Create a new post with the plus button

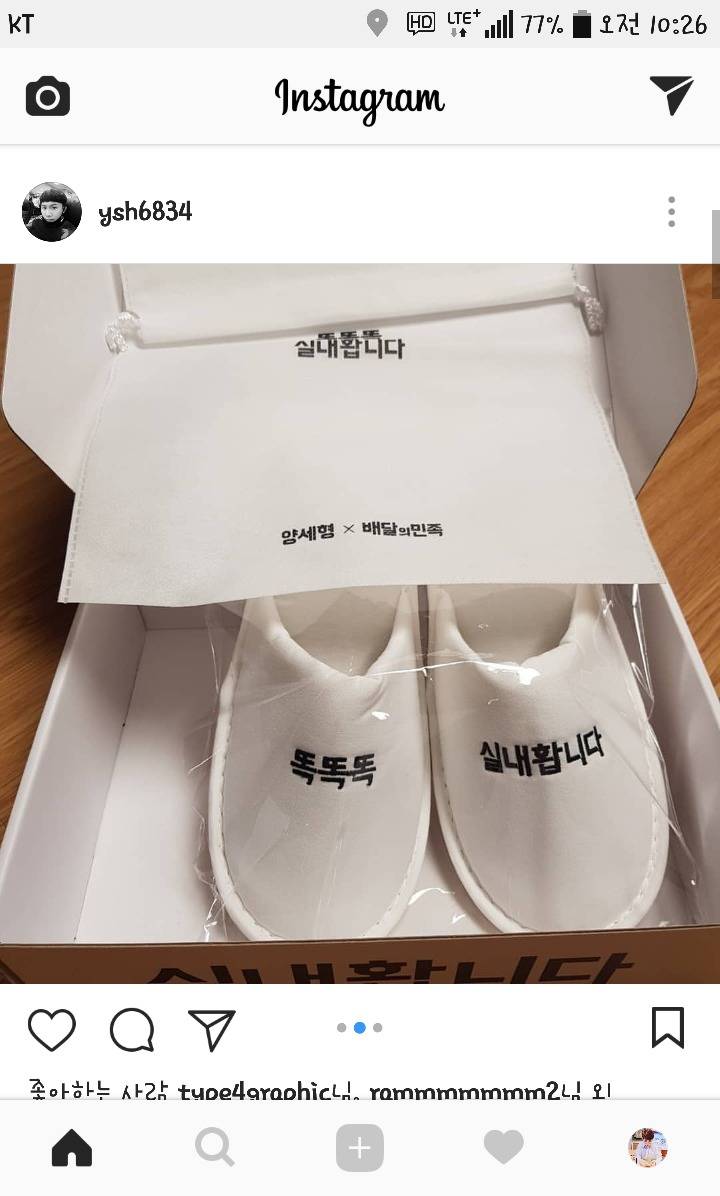coord(359,1149)
